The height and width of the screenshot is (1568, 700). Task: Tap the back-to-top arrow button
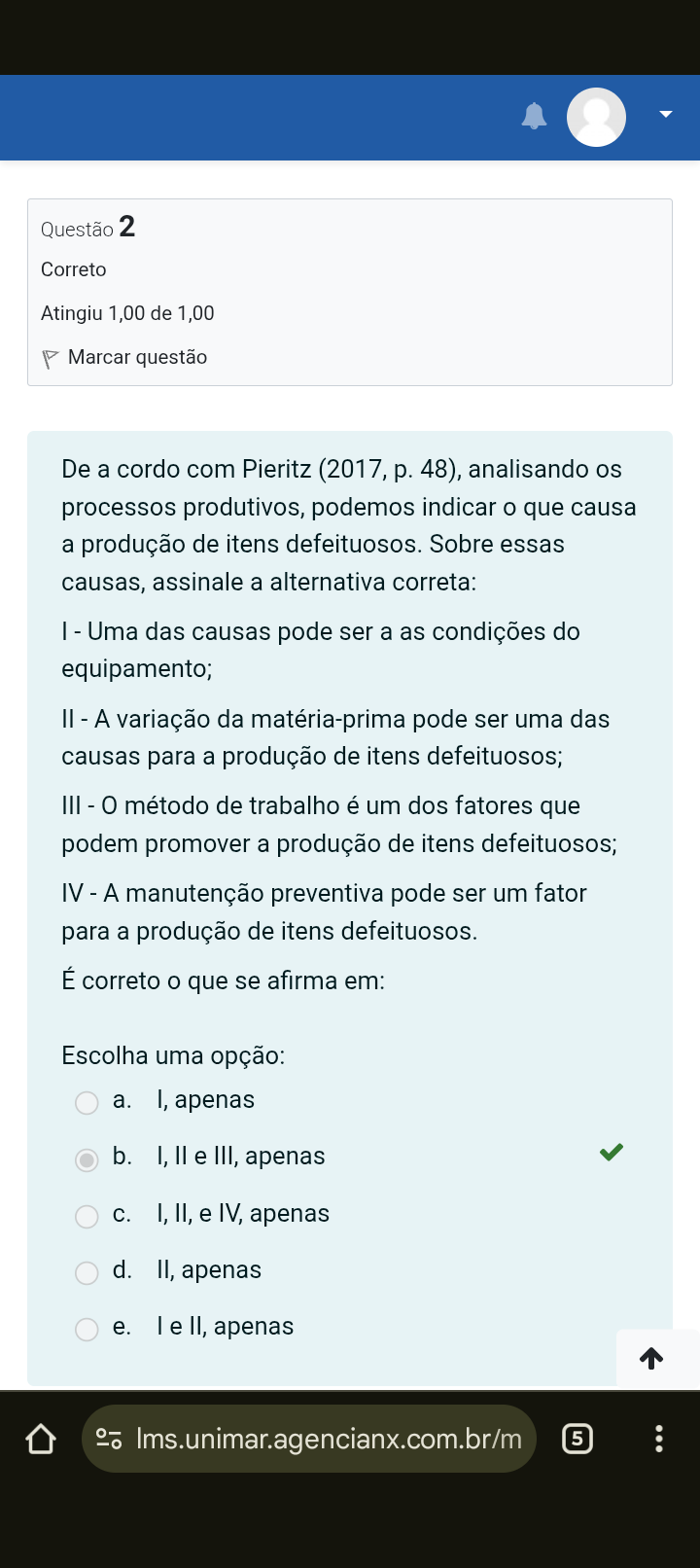652,1358
